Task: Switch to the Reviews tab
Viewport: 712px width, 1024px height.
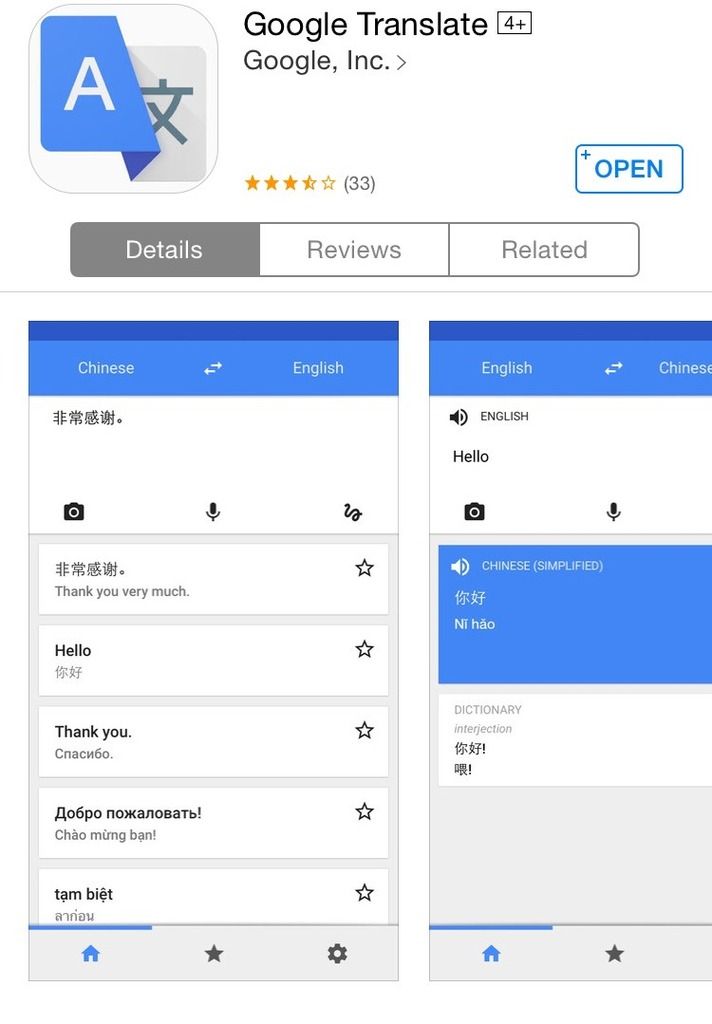Action: [354, 250]
